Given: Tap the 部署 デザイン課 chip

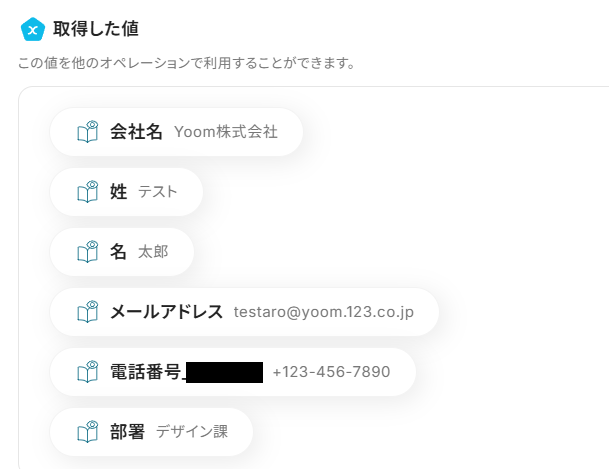Looking at the screenshot, I should coord(152,432).
